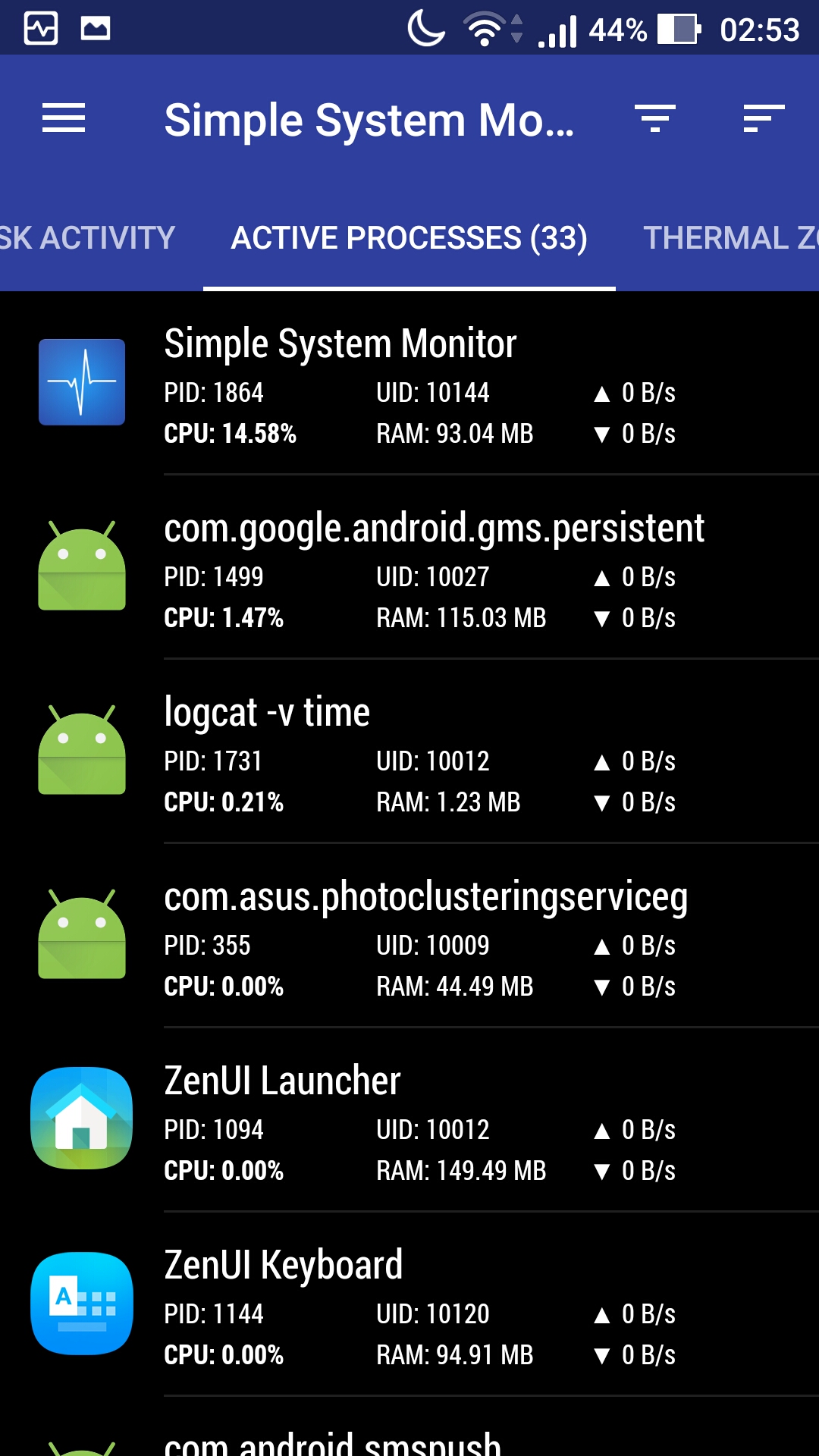819x1456 pixels.
Task: Open the ZenUI Launcher process details
Action: pyautogui.click(x=409, y=1120)
